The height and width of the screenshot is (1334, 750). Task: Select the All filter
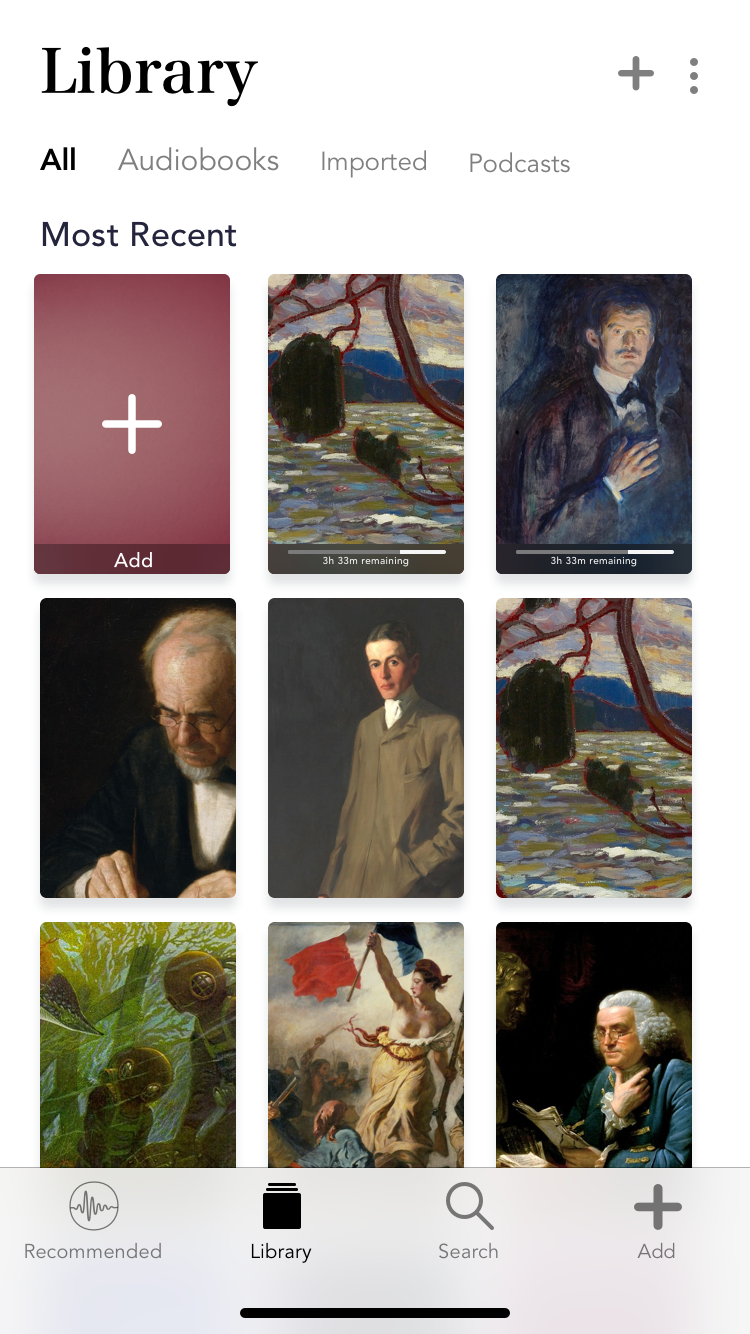point(58,160)
